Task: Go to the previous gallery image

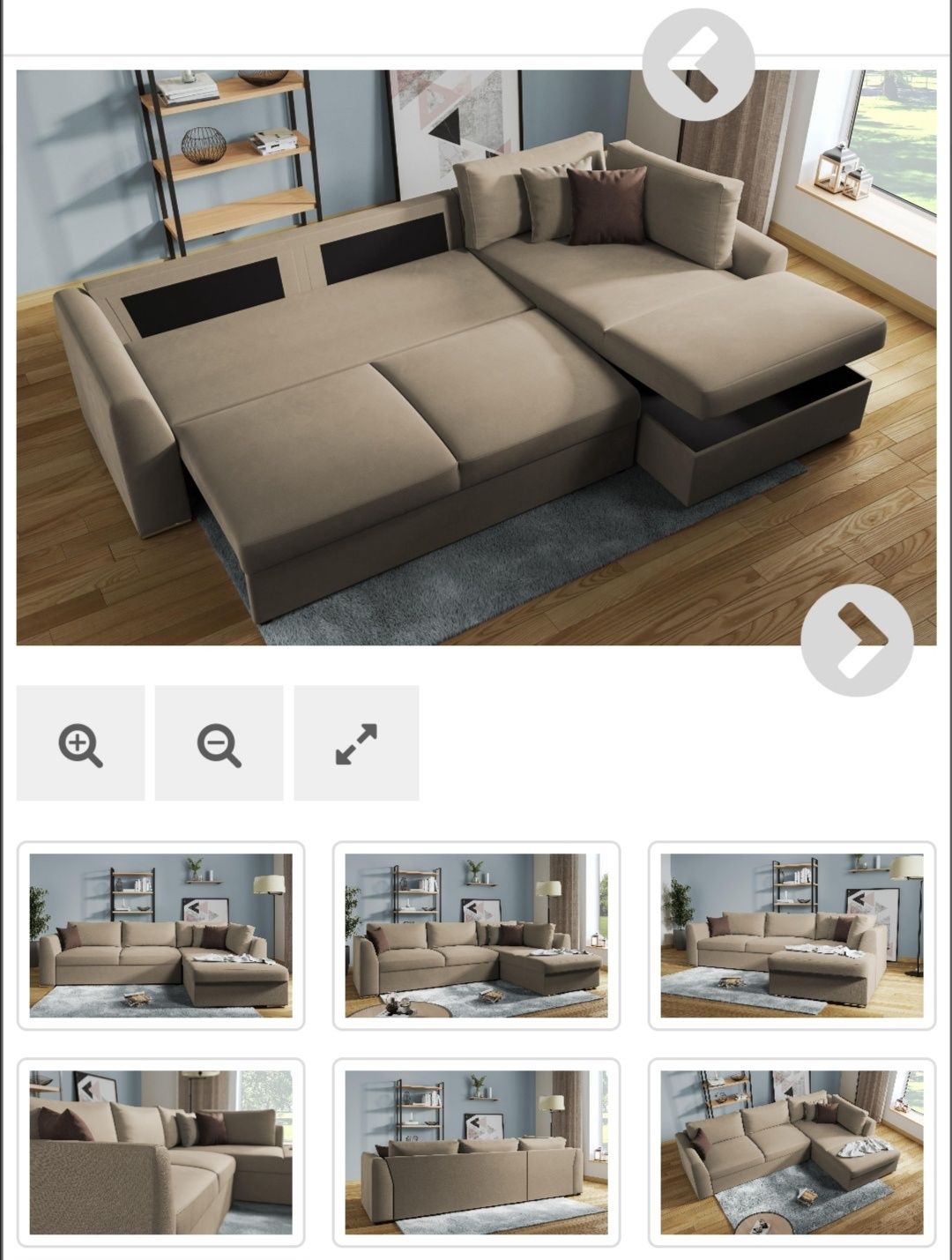Action: coord(697,63)
